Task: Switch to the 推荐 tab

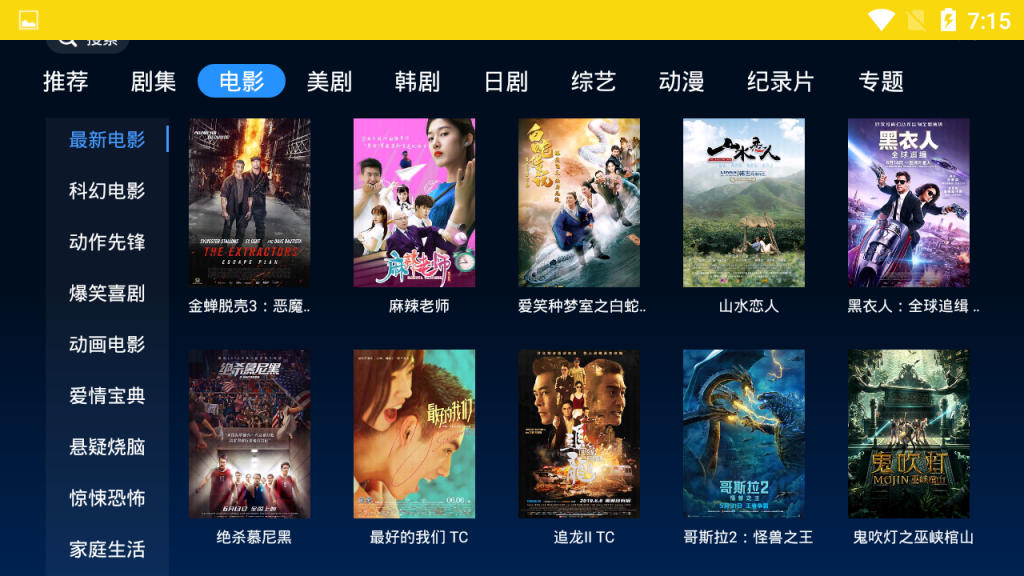Action: click(66, 82)
